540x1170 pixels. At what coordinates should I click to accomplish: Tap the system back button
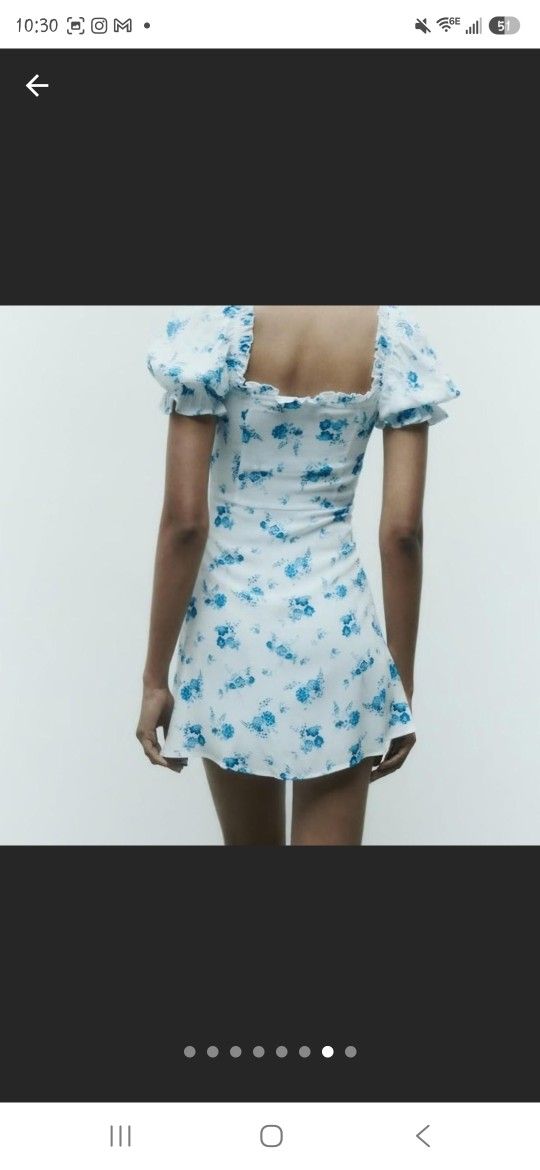coord(422,1136)
